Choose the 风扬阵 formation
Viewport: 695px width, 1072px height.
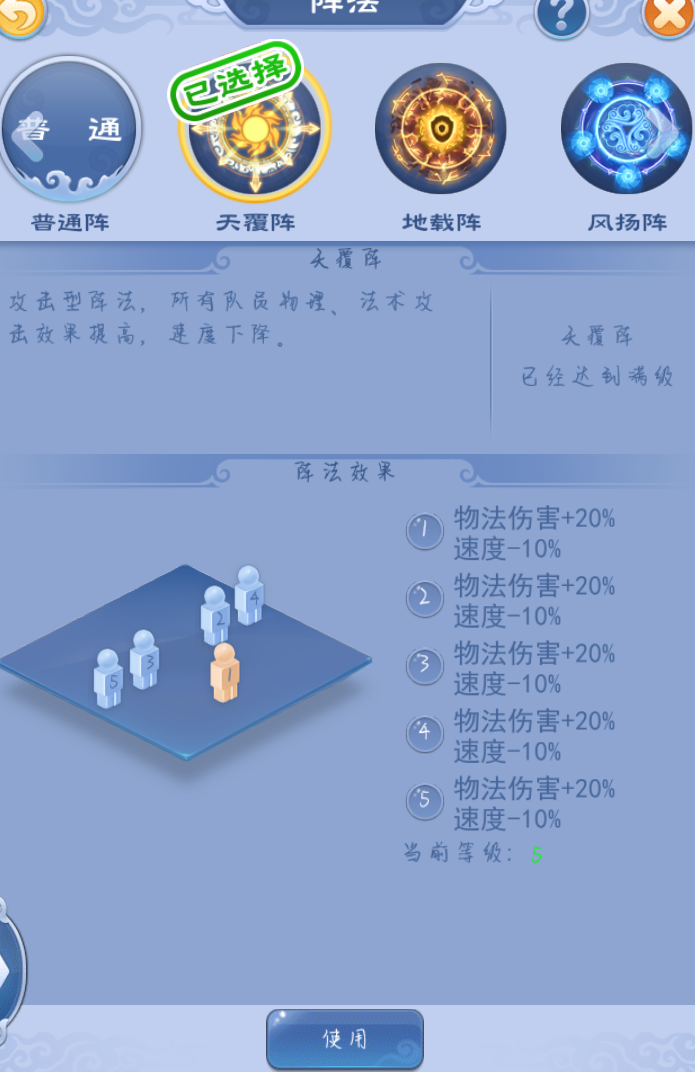pos(626,130)
